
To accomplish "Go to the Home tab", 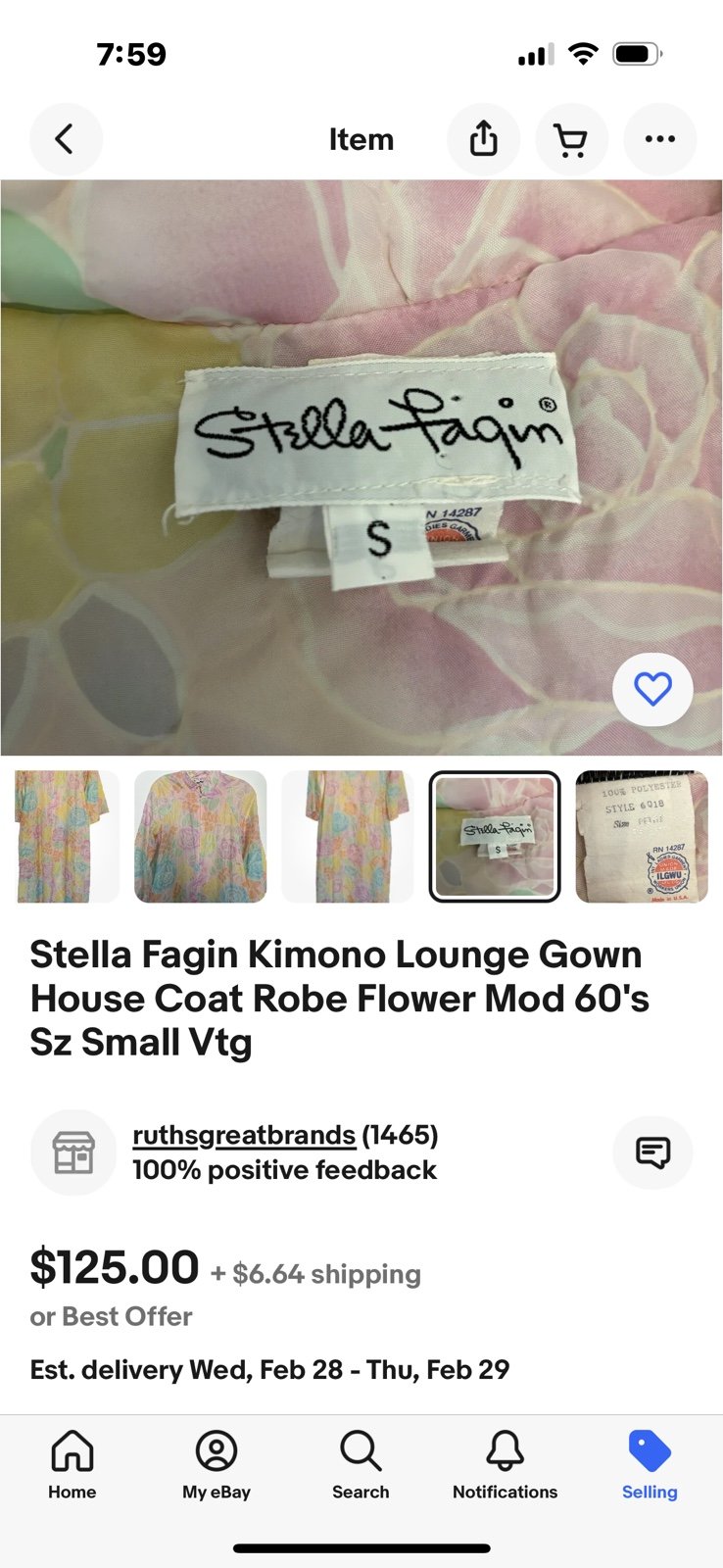I will click(x=72, y=1465).
